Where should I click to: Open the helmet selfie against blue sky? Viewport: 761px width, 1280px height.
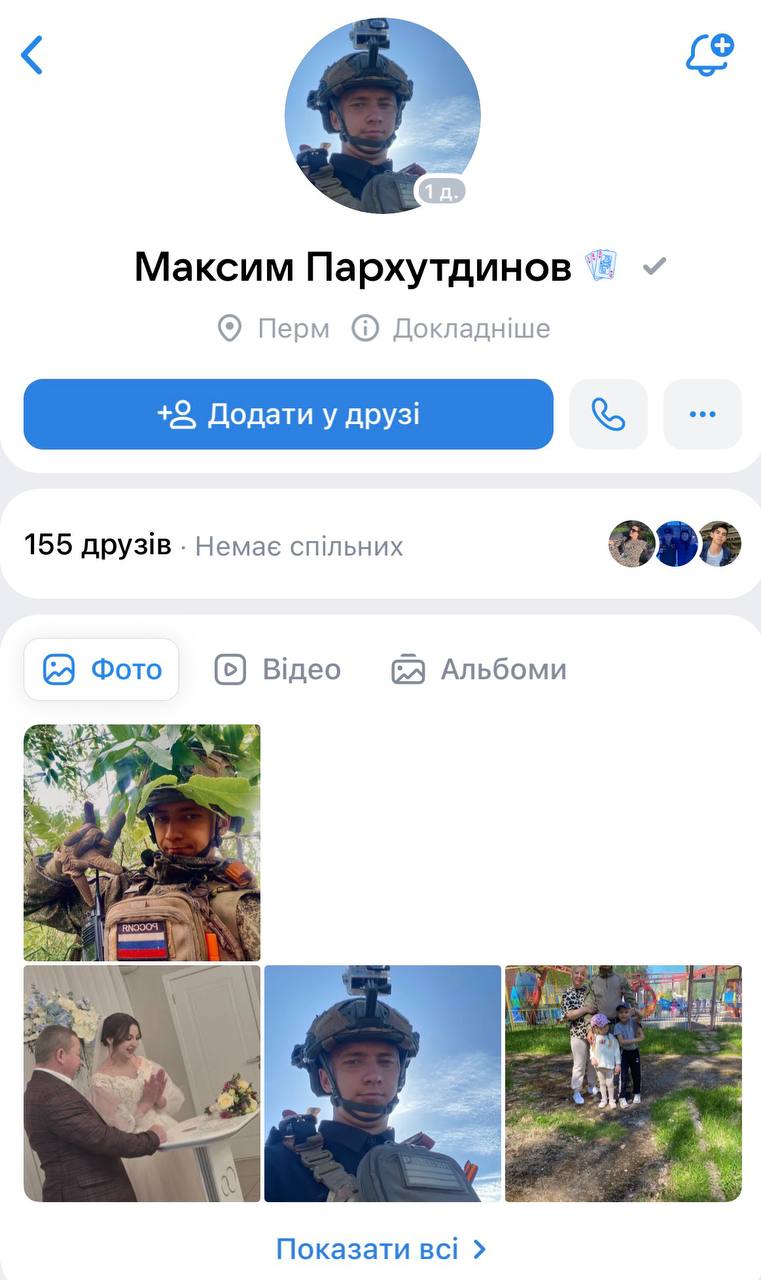[x=382, y=1083]
